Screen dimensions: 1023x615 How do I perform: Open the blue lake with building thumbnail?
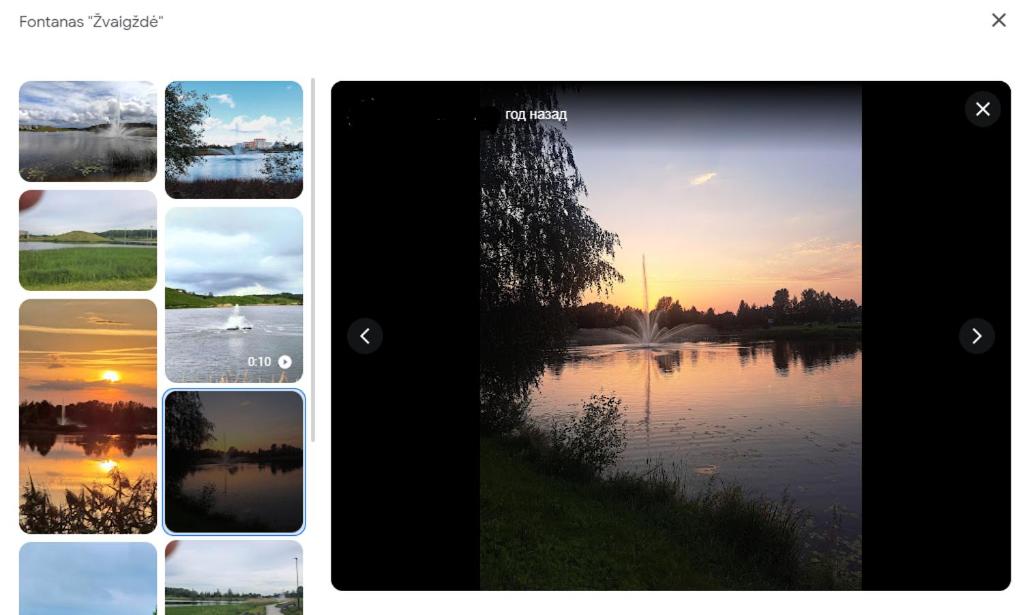click(x=234, y=140)
